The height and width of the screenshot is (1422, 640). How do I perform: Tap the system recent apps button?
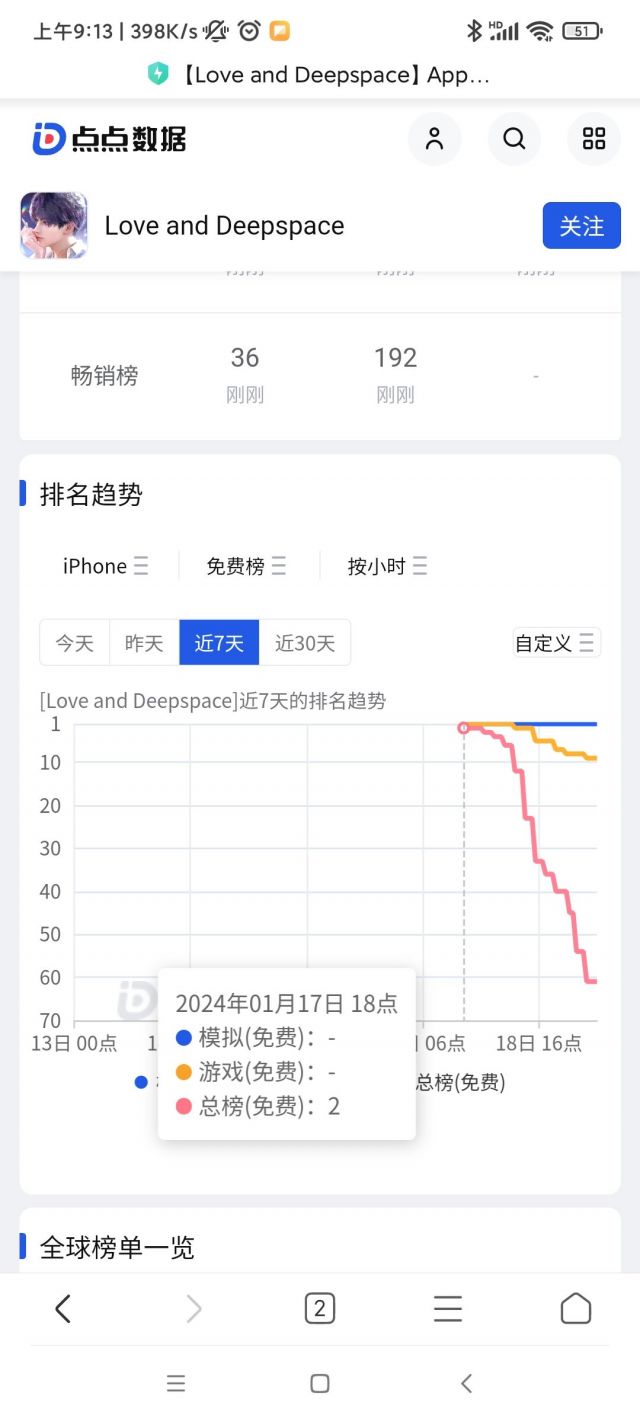coord(176,1383)
